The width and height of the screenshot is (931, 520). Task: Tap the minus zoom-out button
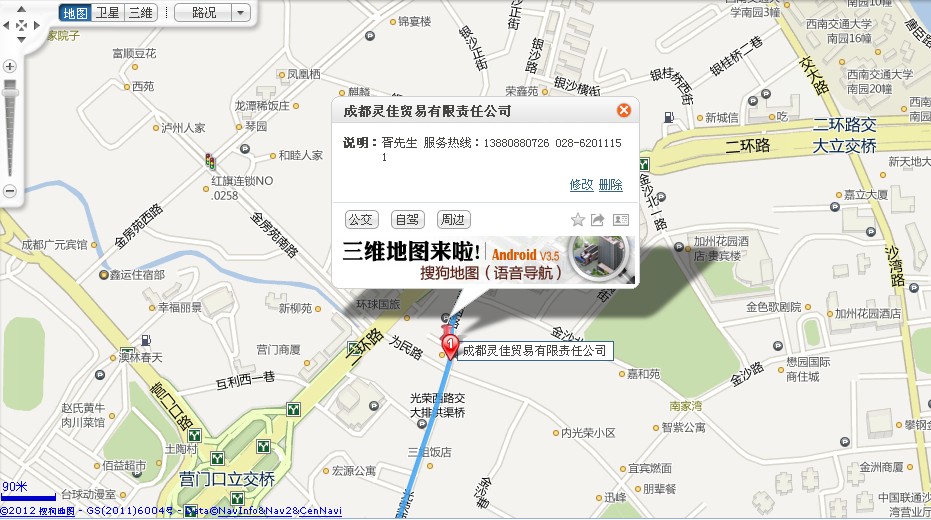tap(10, 190)
